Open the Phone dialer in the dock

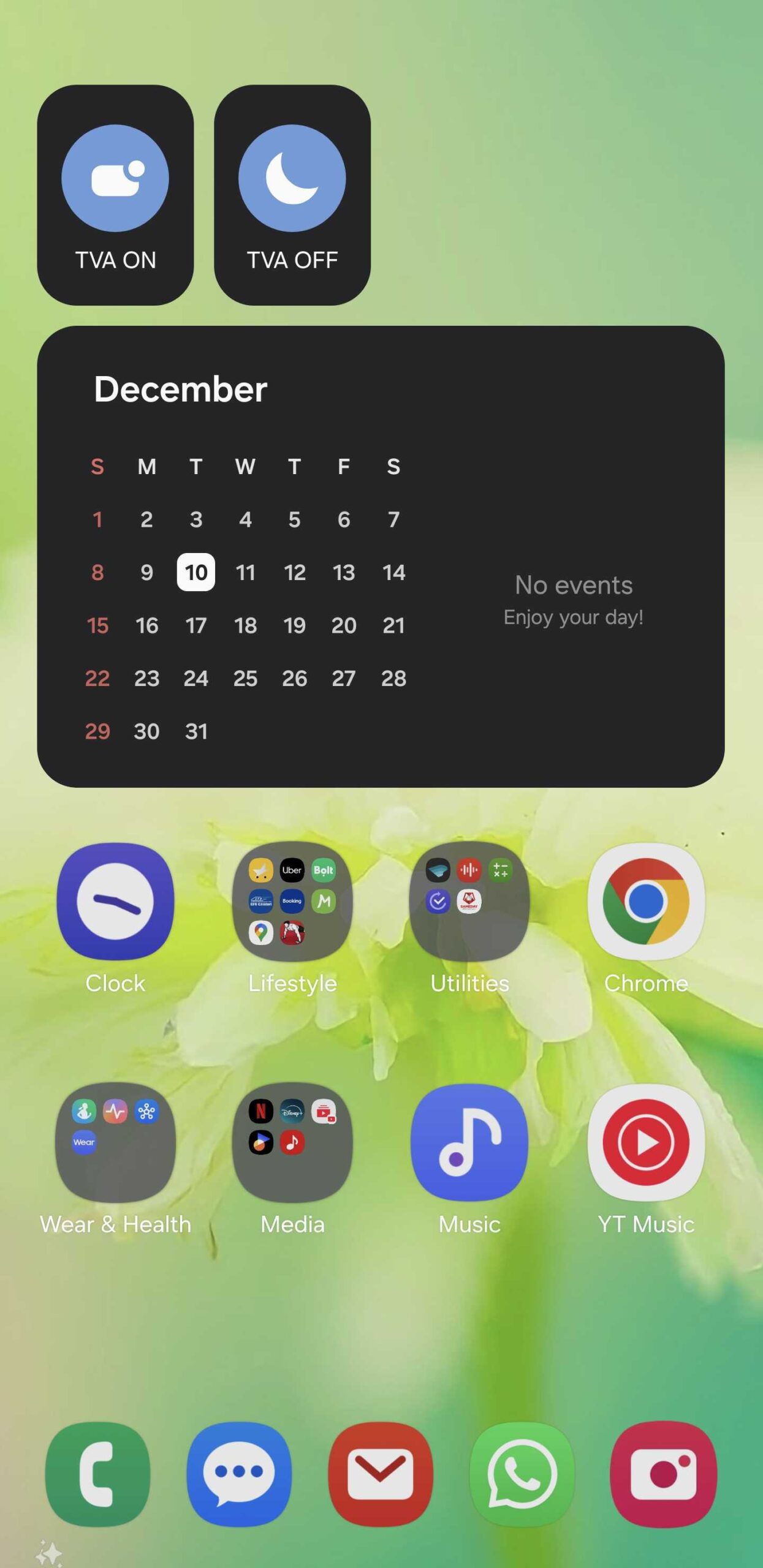point(97,1473)
